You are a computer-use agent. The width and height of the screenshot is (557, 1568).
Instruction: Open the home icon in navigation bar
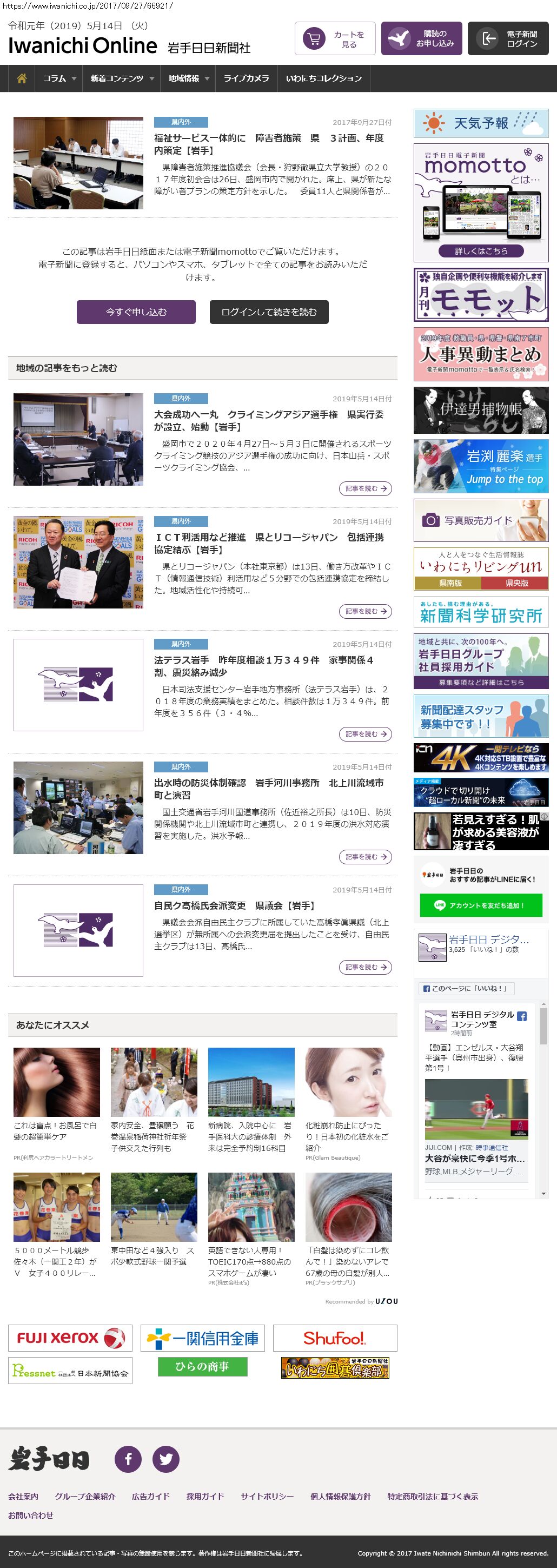click(x=22, y=78)
